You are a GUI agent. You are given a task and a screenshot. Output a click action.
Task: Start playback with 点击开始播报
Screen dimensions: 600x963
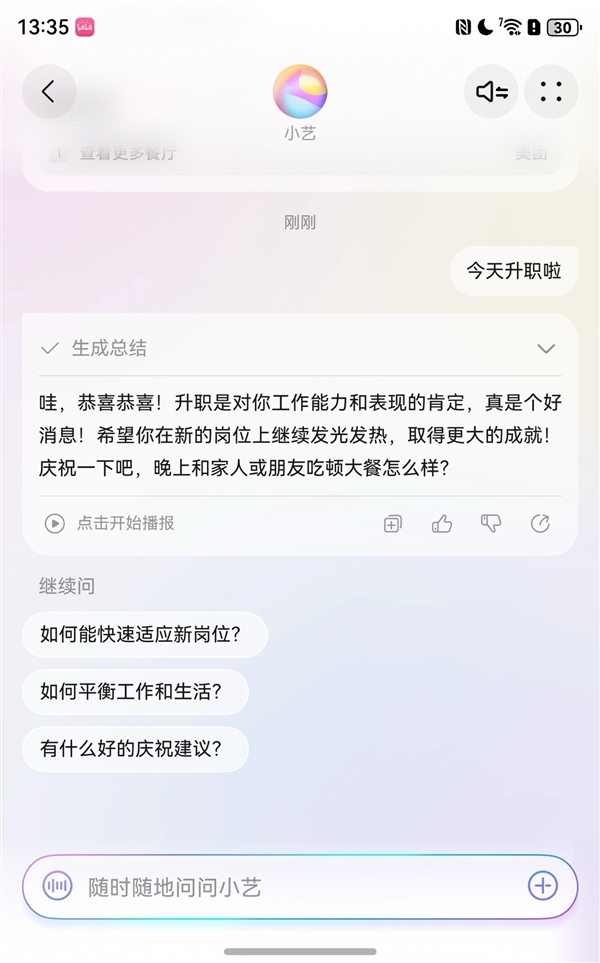click(x=110, y=523)
